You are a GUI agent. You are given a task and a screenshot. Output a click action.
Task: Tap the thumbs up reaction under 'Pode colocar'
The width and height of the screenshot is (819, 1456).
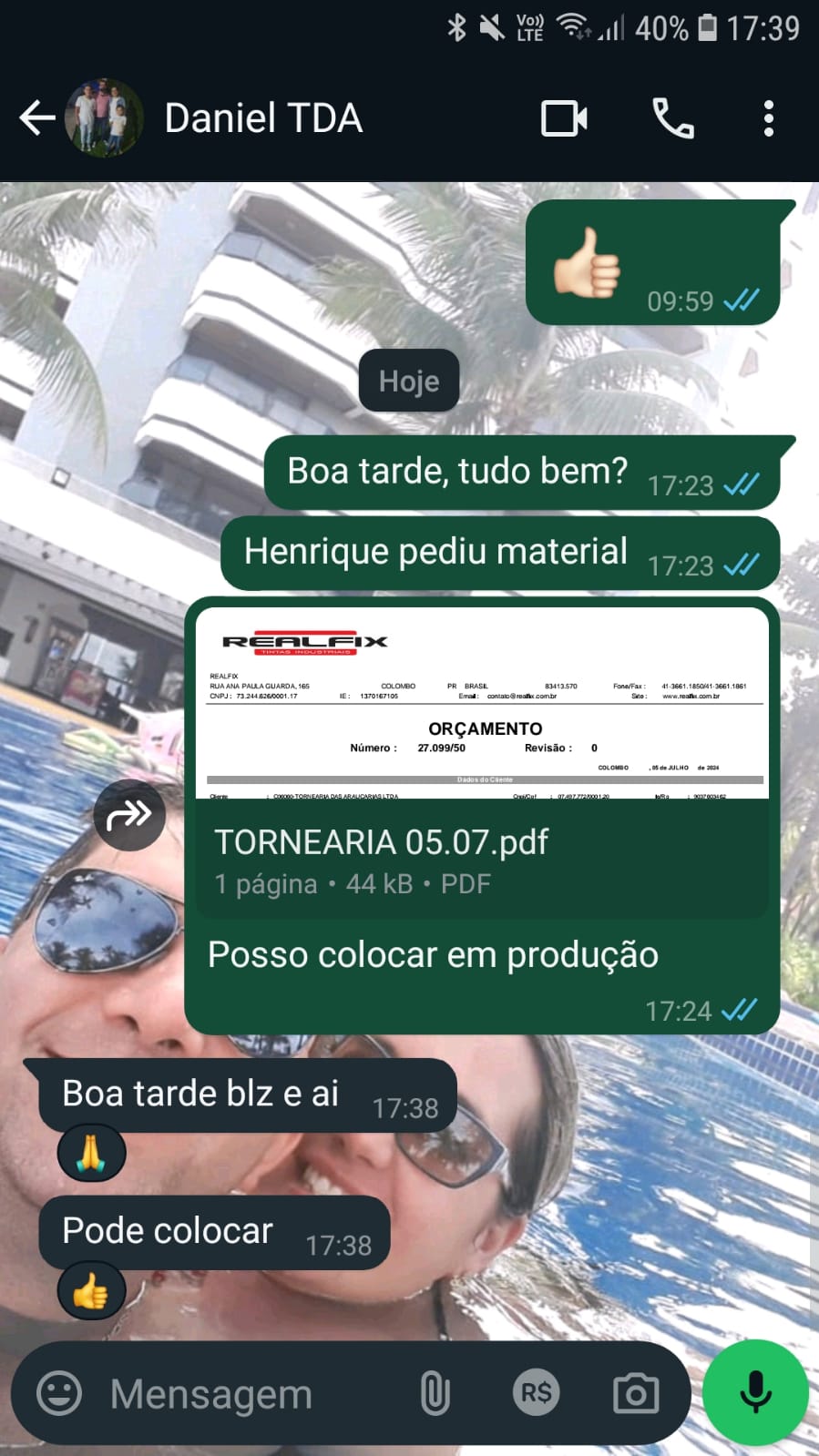tap(91, 1290)
